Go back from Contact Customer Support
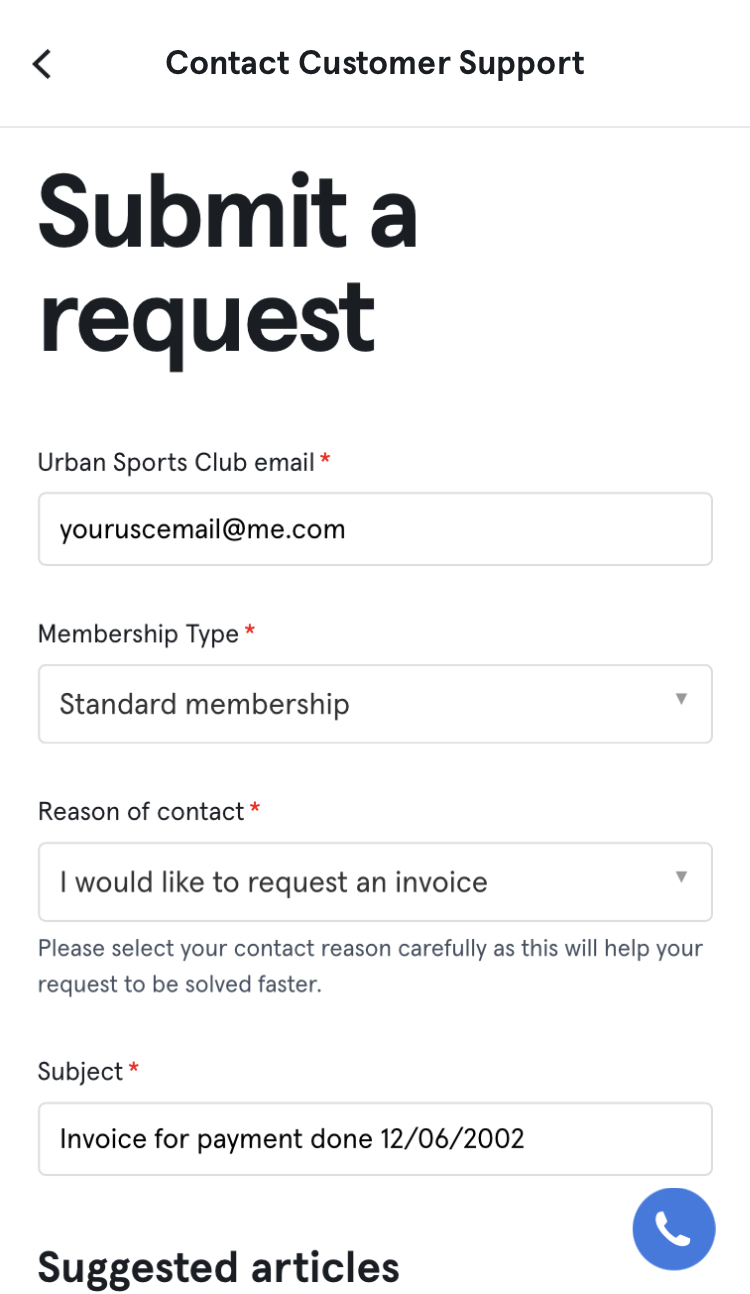 (42, 64)
